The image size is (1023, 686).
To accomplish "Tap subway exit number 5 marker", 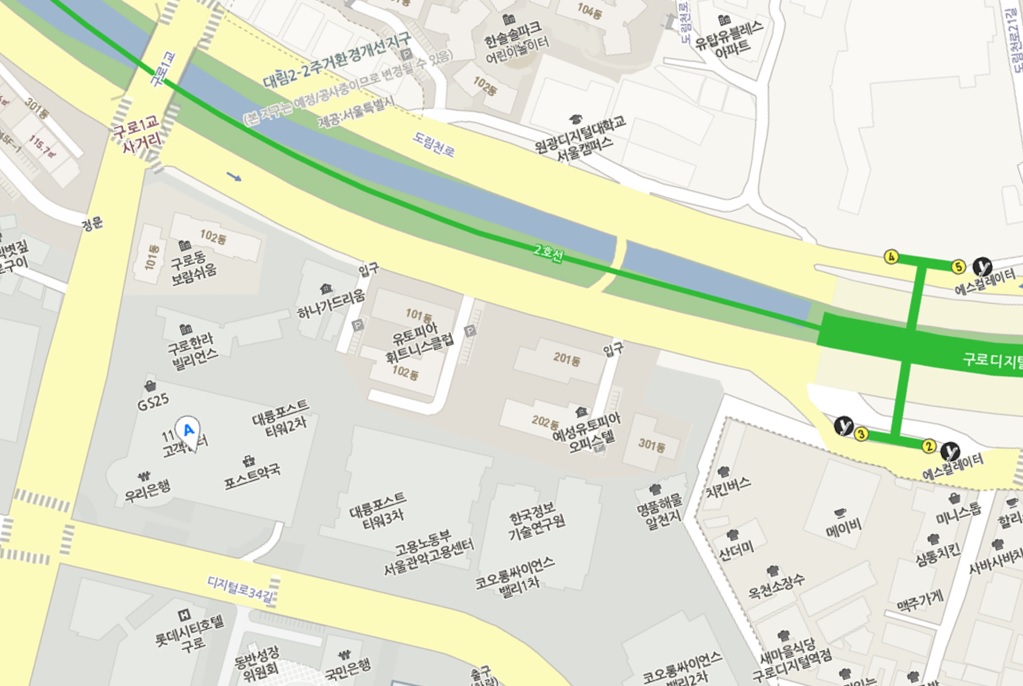I will coord(958,266).
